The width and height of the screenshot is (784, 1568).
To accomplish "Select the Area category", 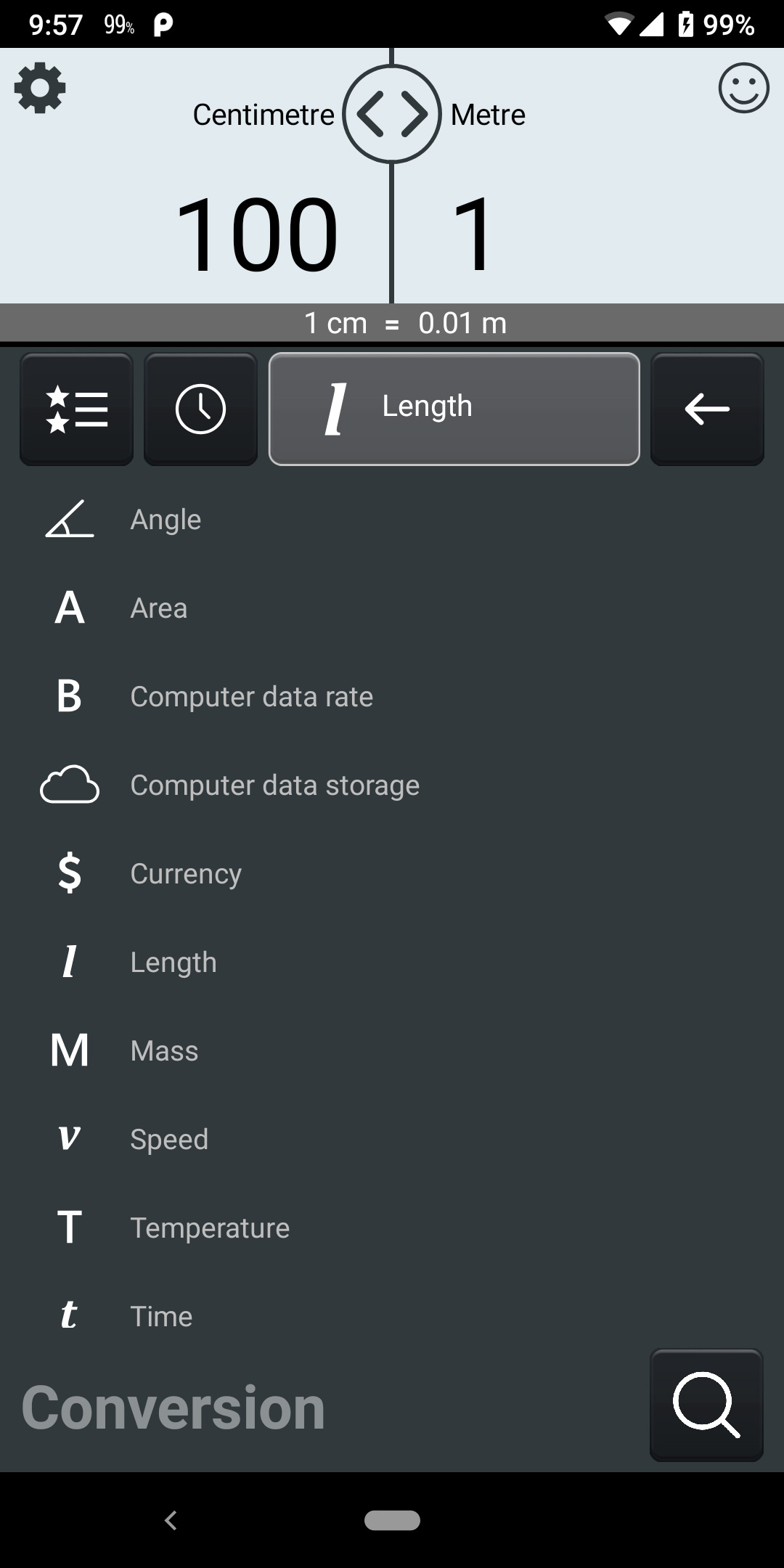I will 392,608.
